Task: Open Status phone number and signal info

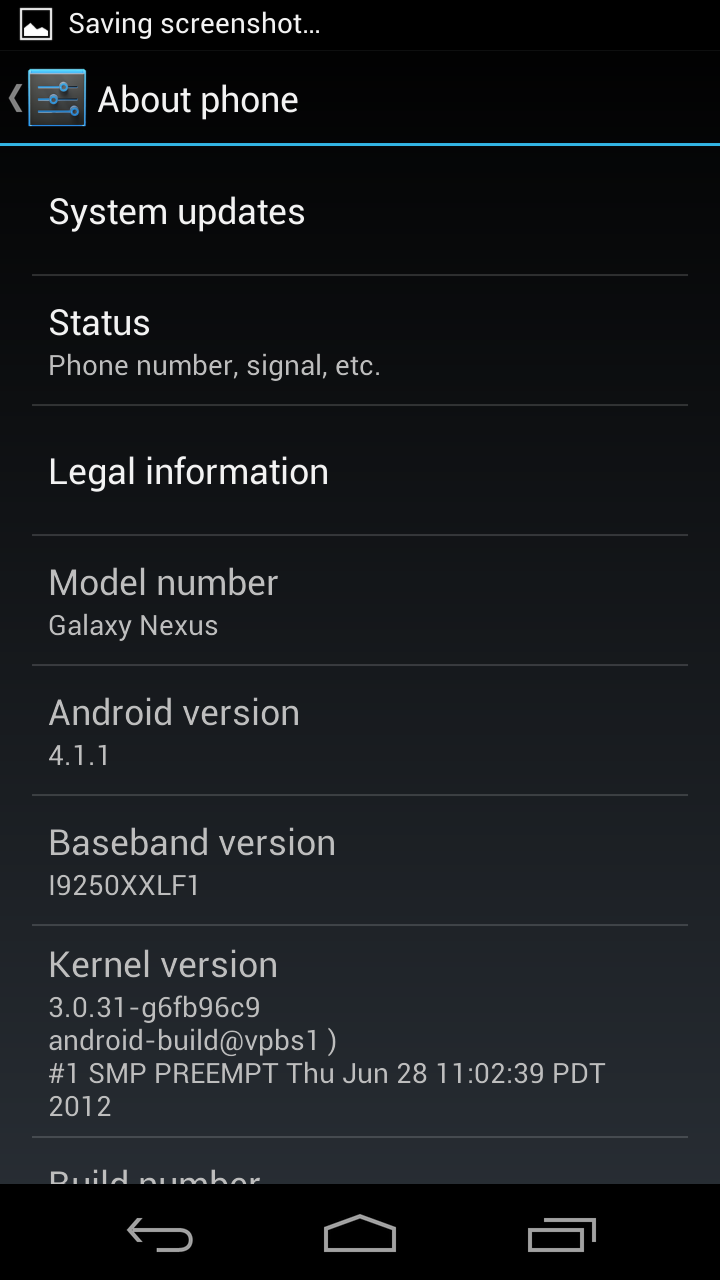Action: pos(360,341)
